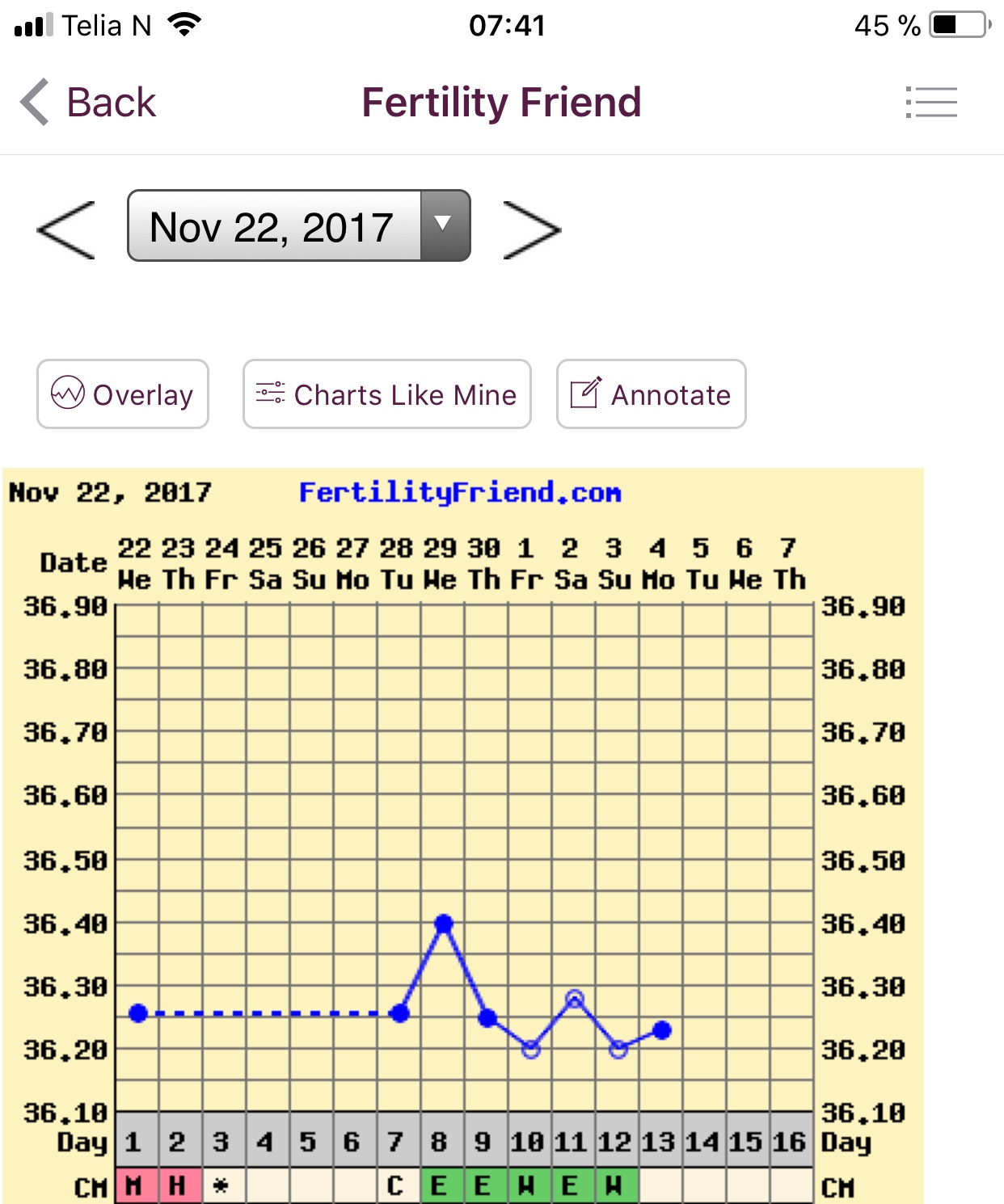Go to the next cycle chart
Image resolution: width=1004 pixels, height=1204 pixels.
531,230
